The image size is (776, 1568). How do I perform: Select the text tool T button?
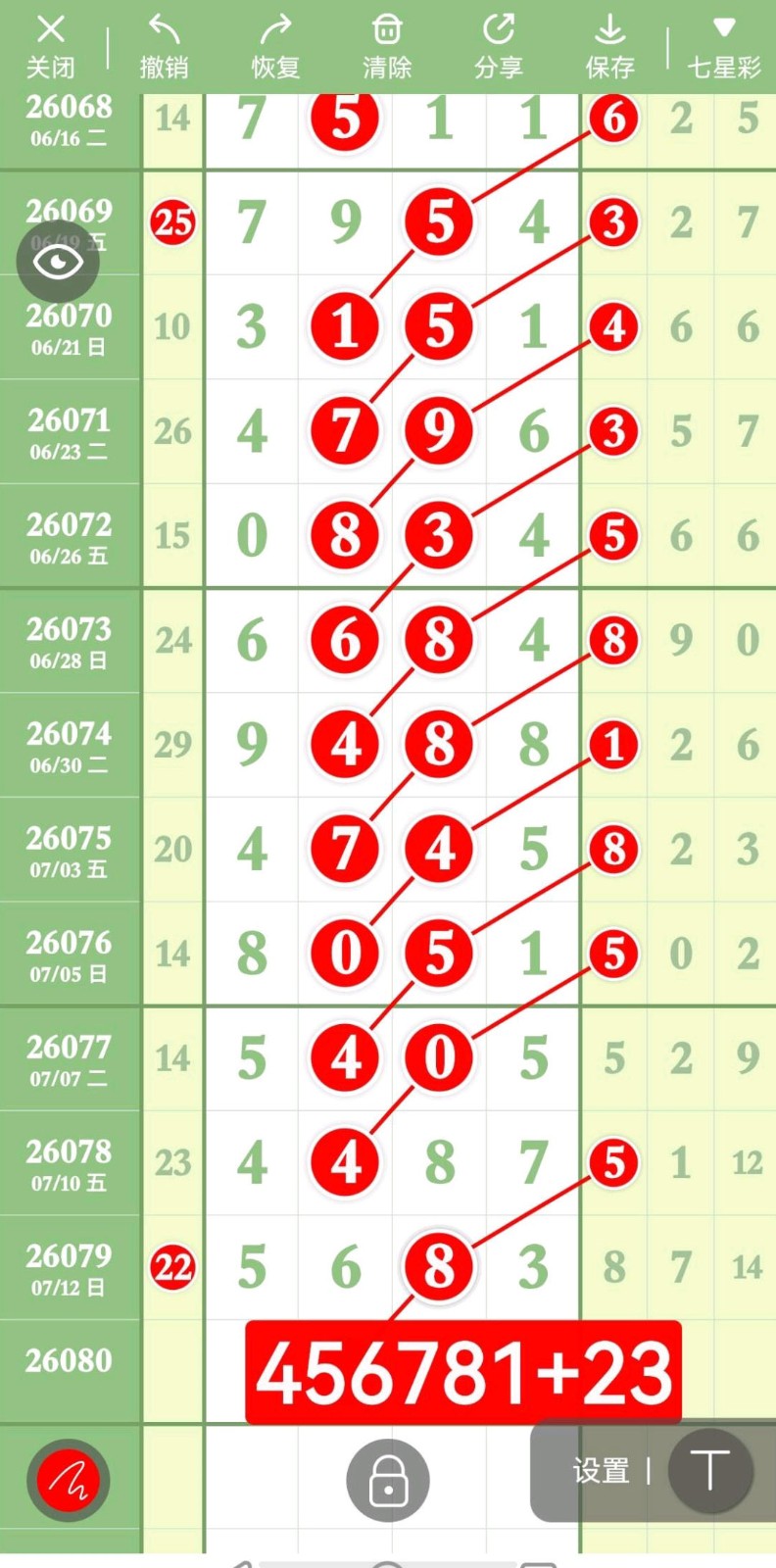(710, 1471)
